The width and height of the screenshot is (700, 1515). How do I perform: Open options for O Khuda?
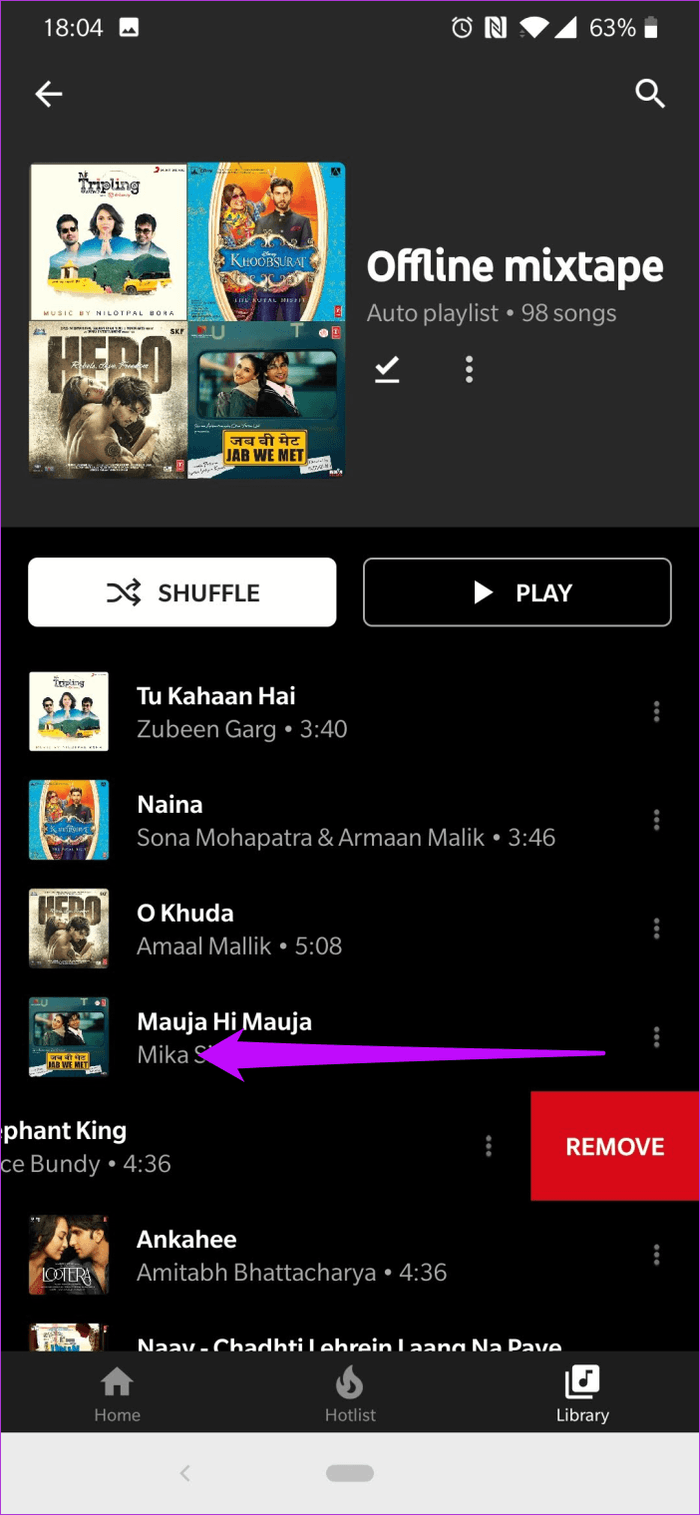tap(657, 928)
